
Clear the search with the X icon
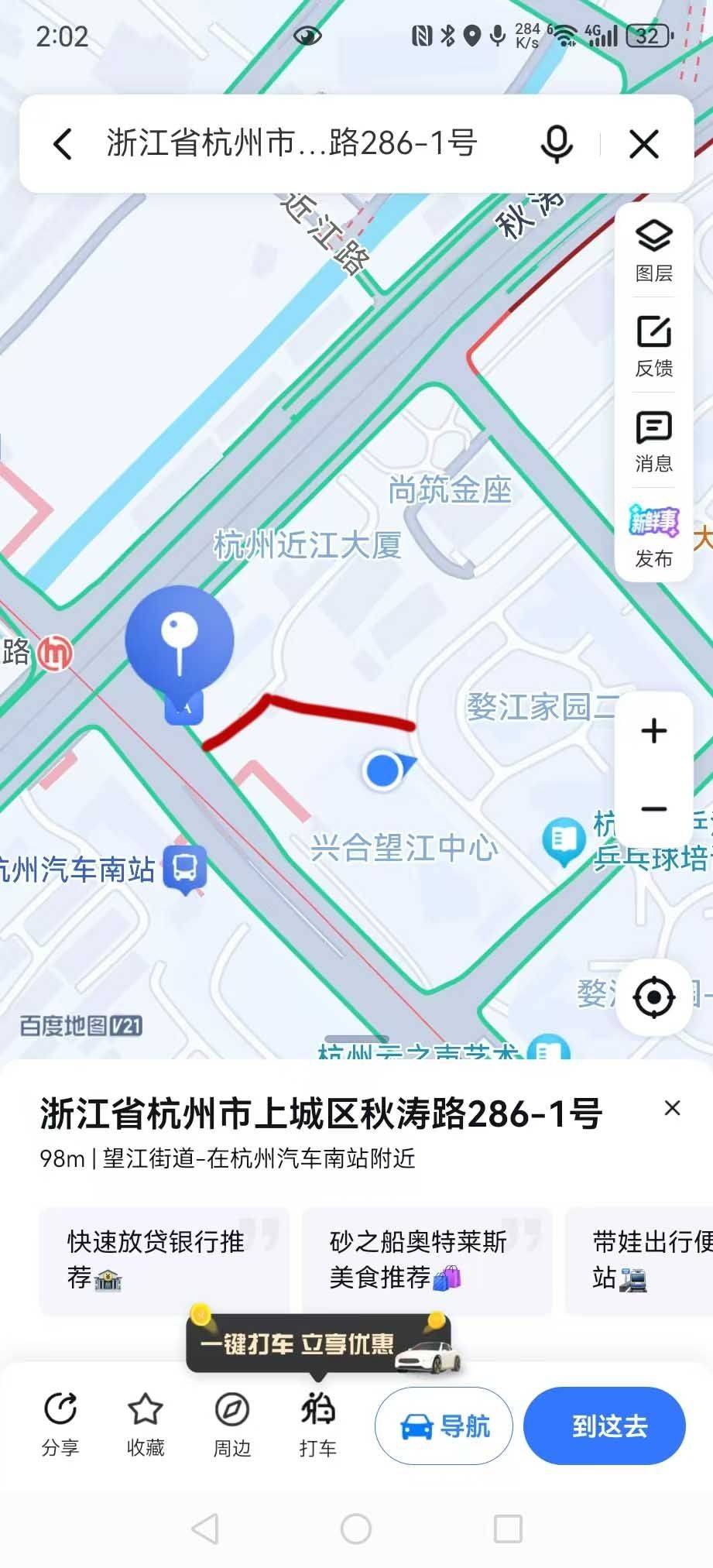point(643,144)
